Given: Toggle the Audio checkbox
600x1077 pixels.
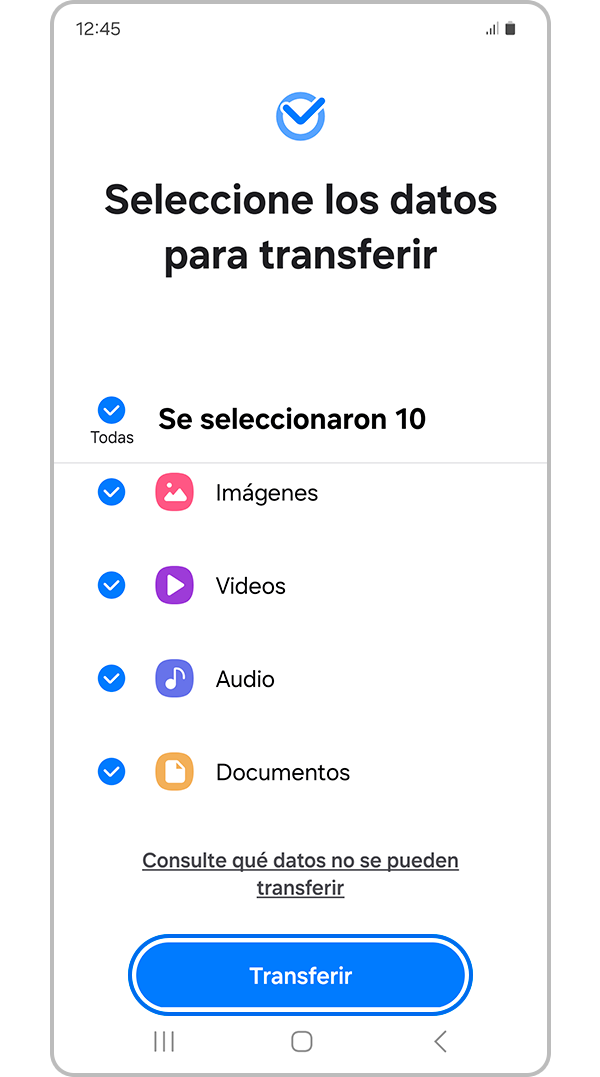Looking at the screenshot, I should 111,678.
